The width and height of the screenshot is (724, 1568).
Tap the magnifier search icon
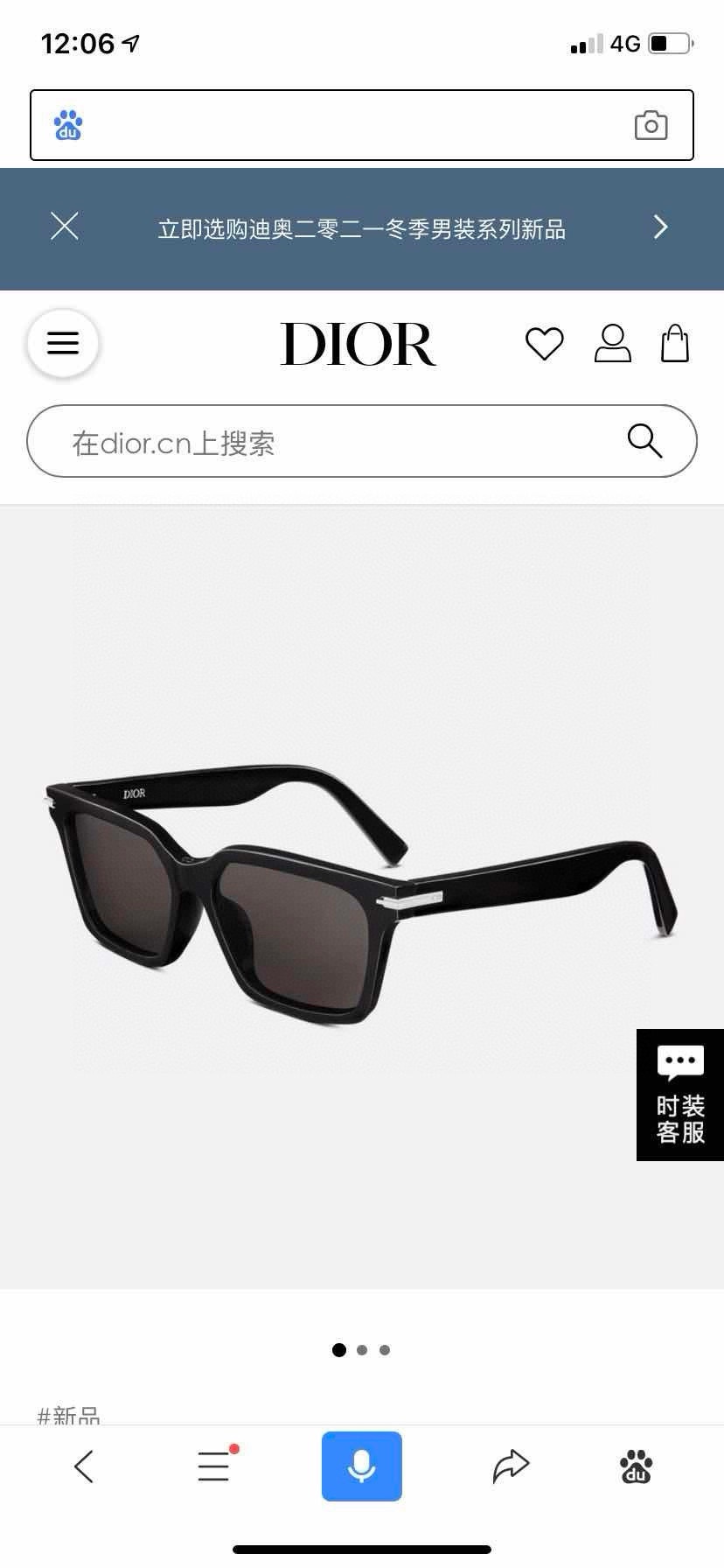tap(644, 440)
